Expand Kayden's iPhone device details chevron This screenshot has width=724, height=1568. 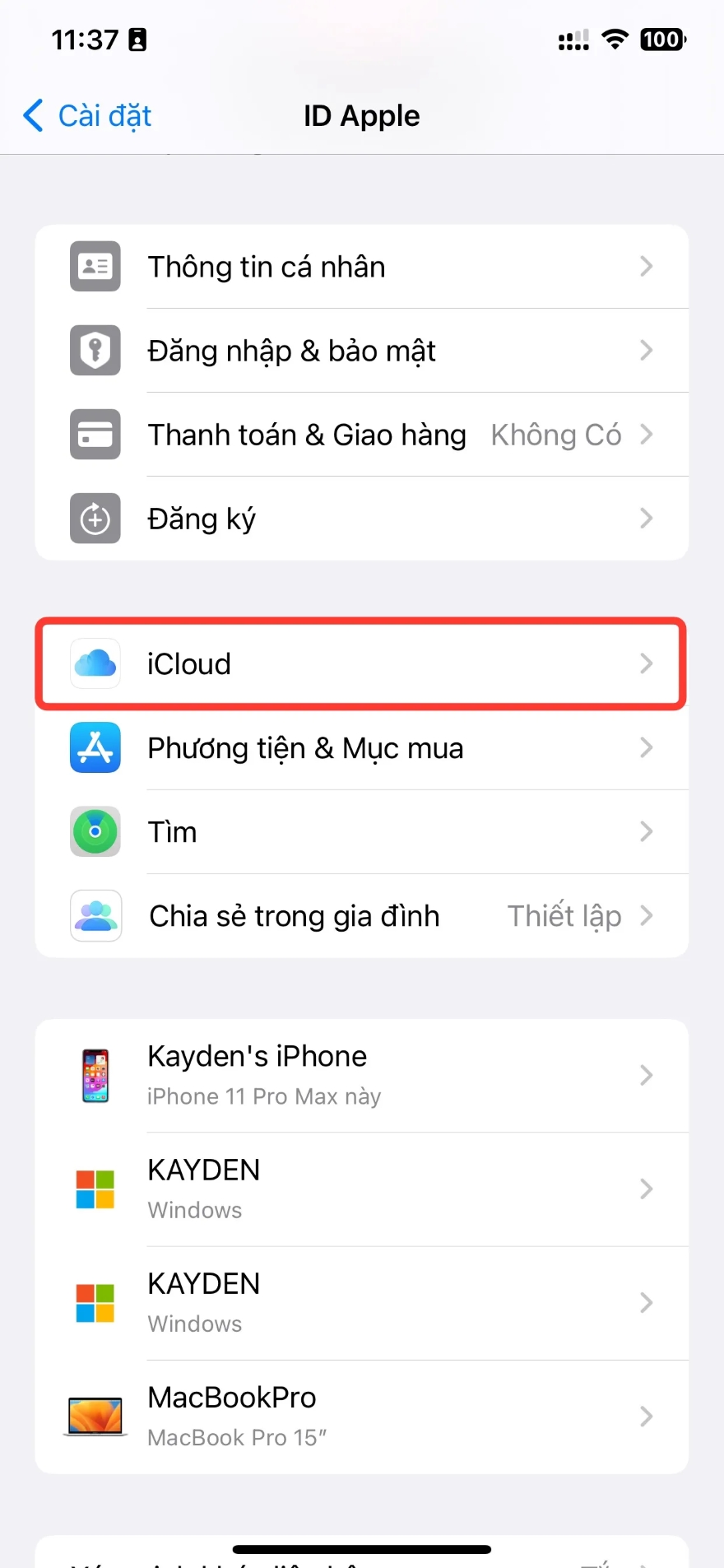(x=647, y=1074)
